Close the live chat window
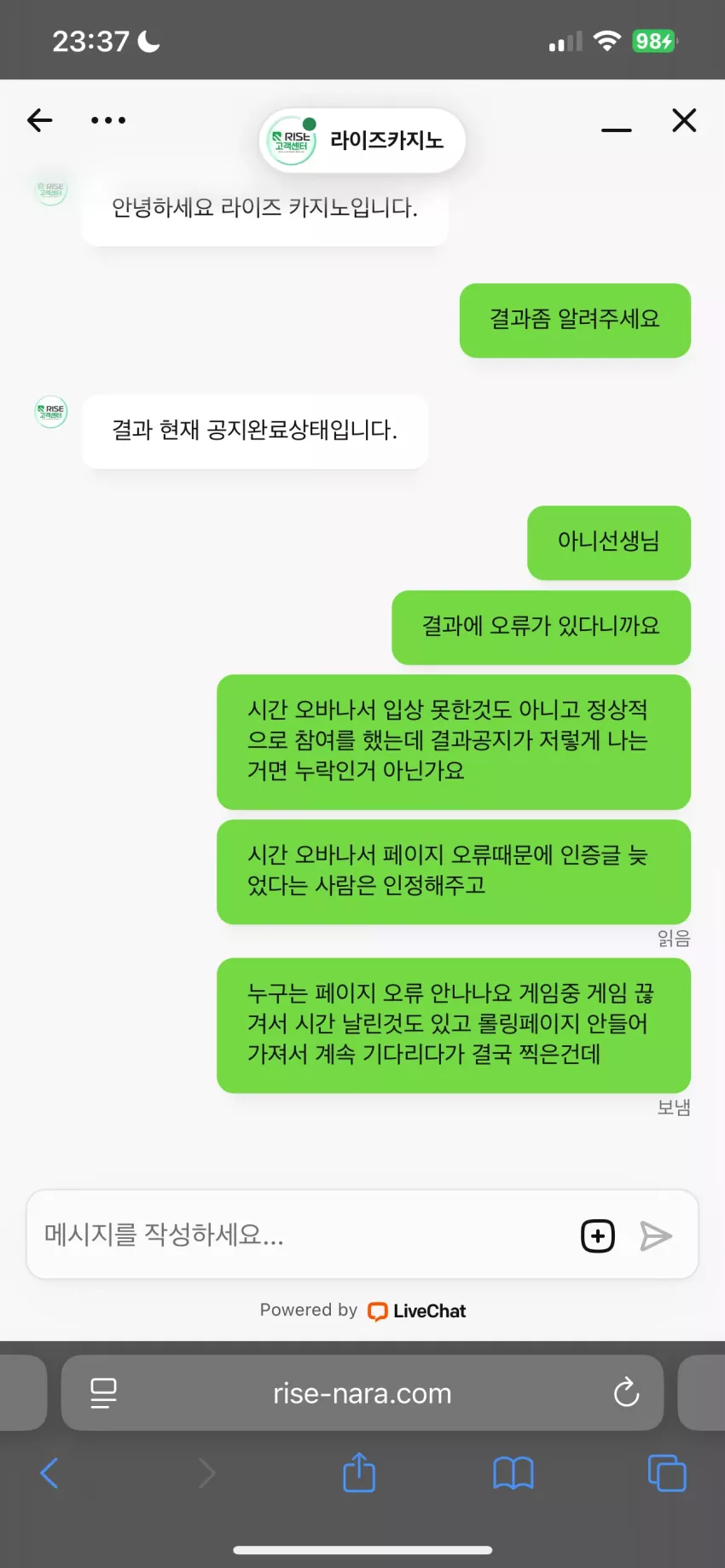The image size is (725, 1568). (684, 120)
